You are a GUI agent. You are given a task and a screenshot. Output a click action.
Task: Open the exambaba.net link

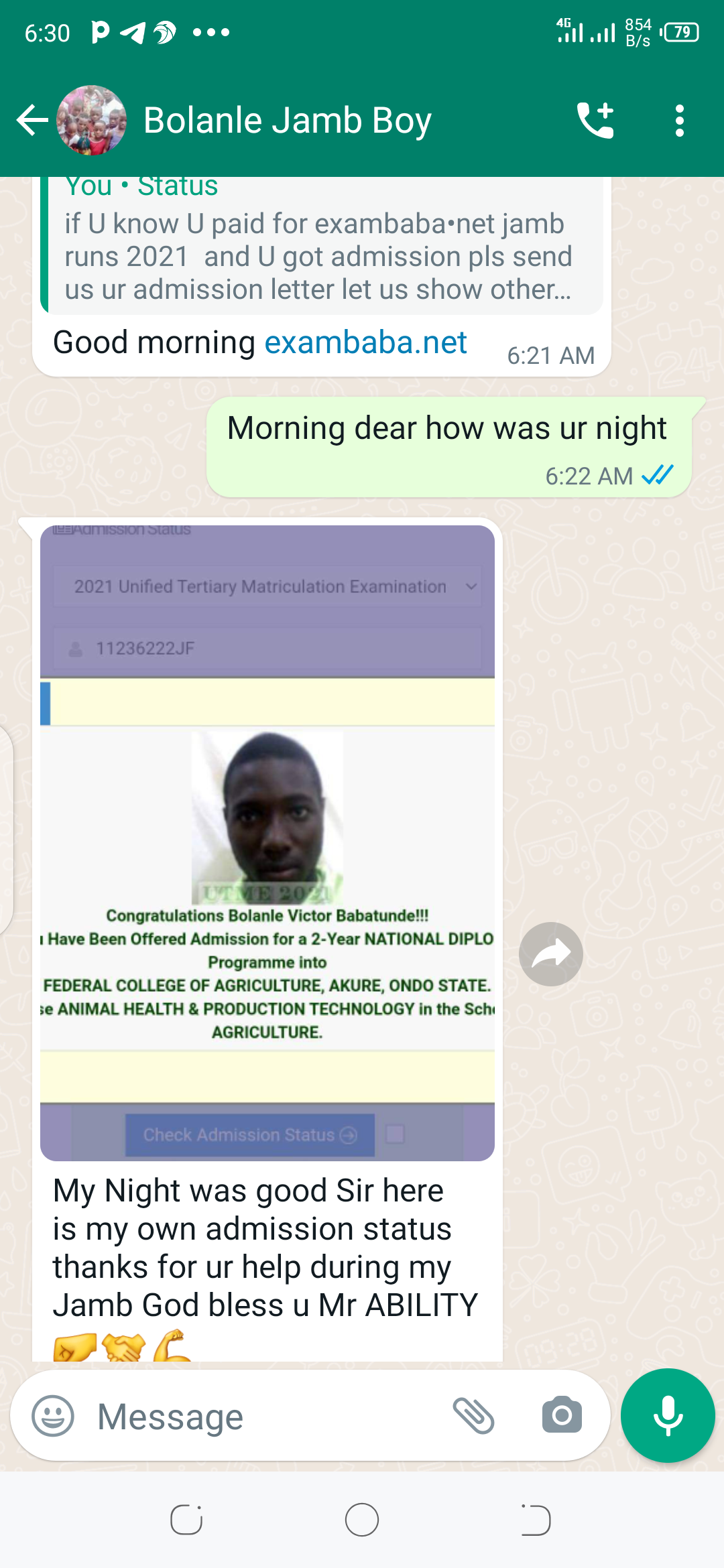click(x=365, y=342)
